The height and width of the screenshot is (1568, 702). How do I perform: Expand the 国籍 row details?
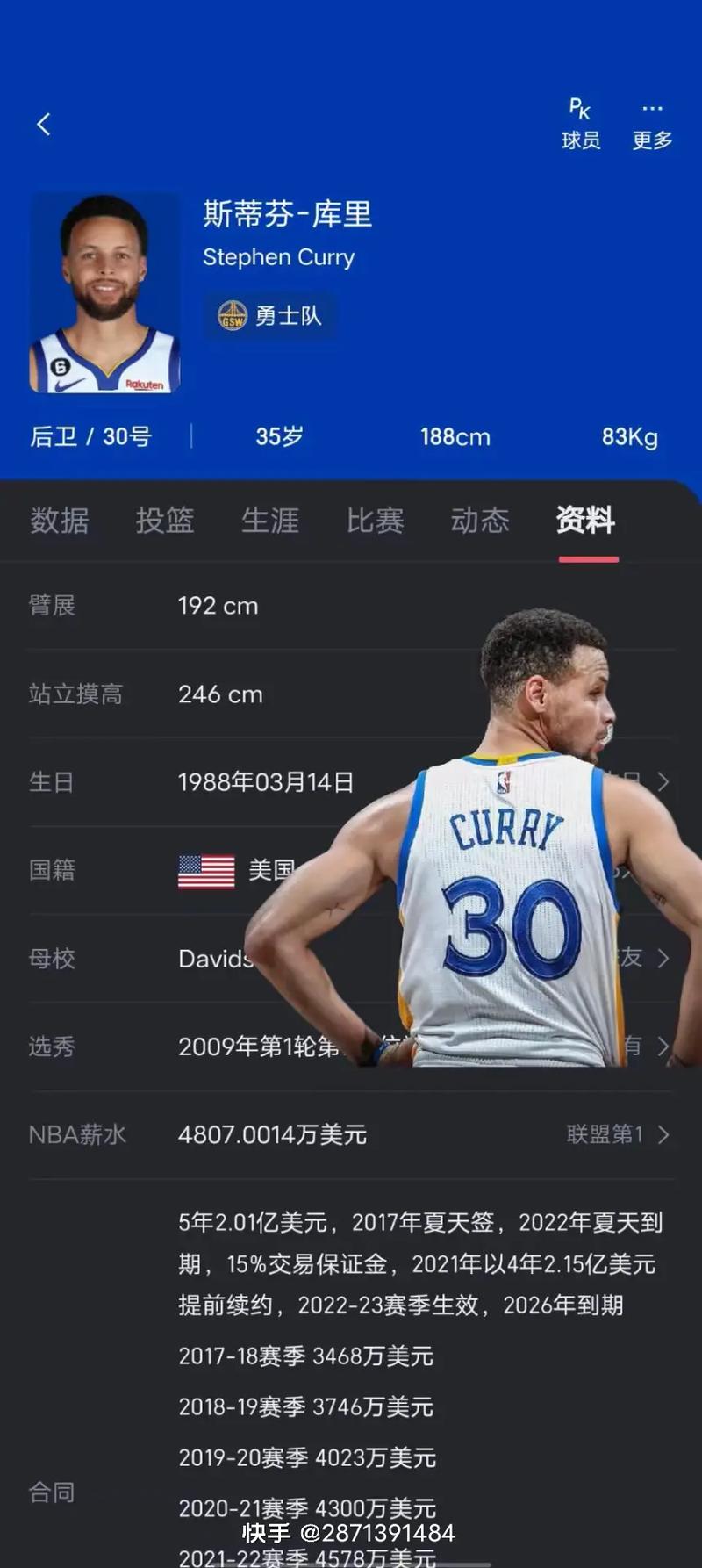[x=664, y=870]
